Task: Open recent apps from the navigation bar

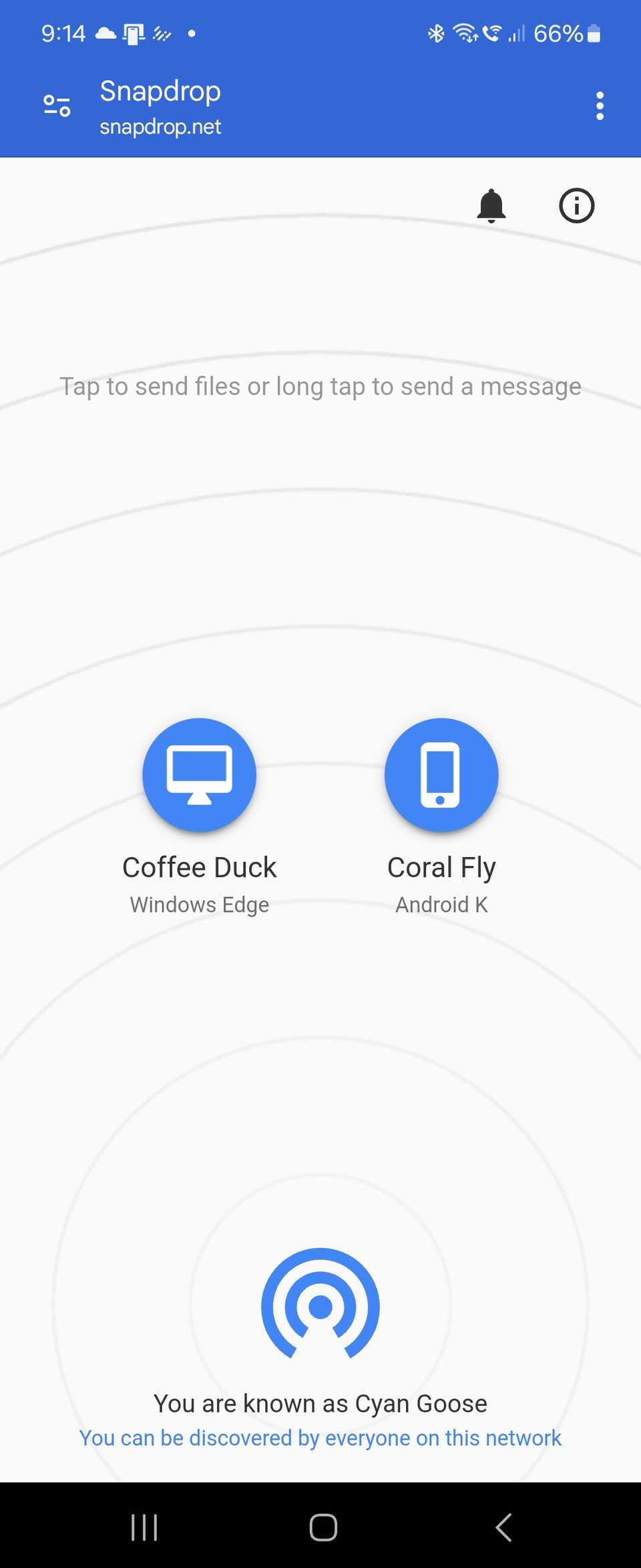Action: [x=144, y=1527]
